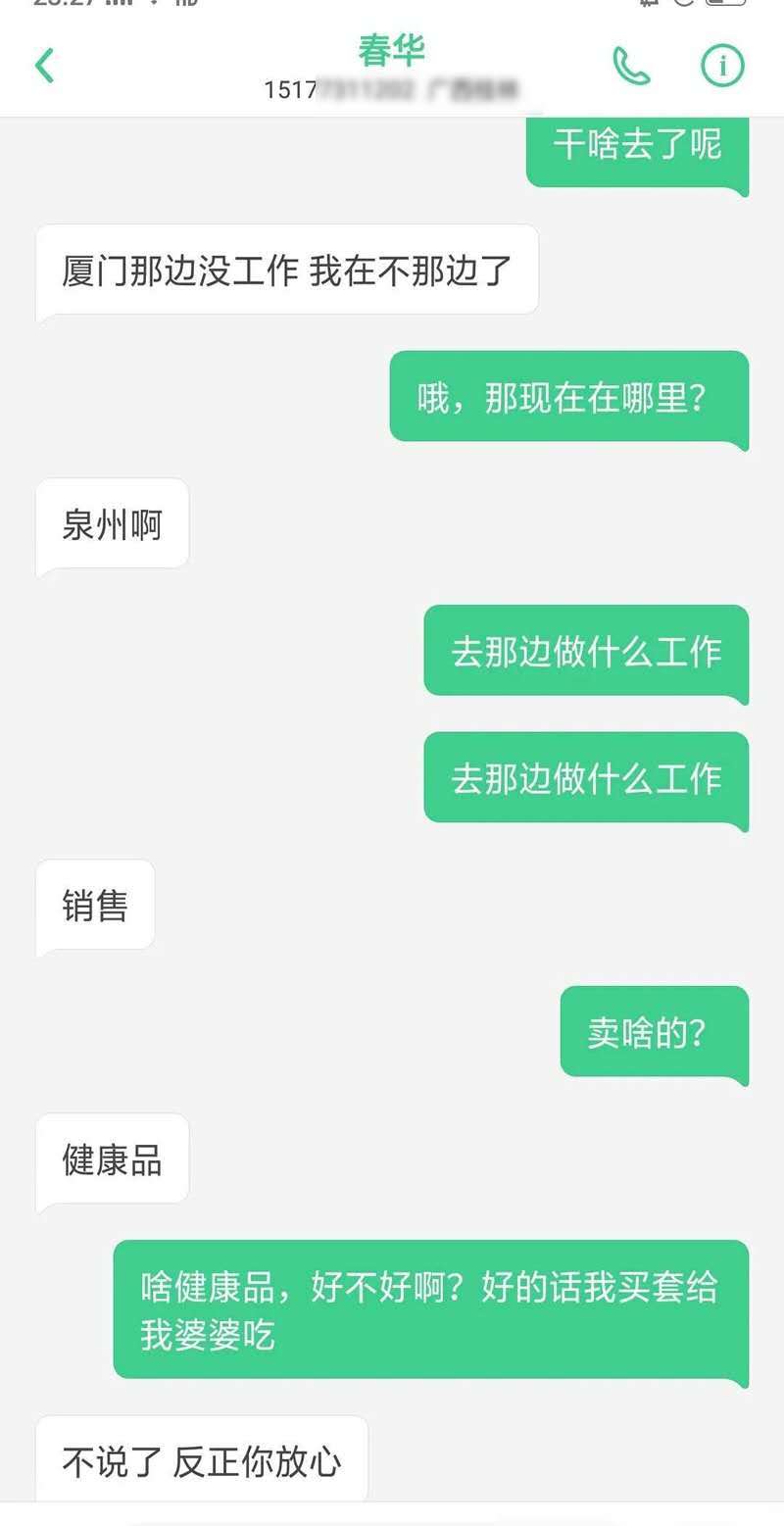Go back from the 春华 conversation
This screenshot has height=1526, width=784.
tap(45, 66)
